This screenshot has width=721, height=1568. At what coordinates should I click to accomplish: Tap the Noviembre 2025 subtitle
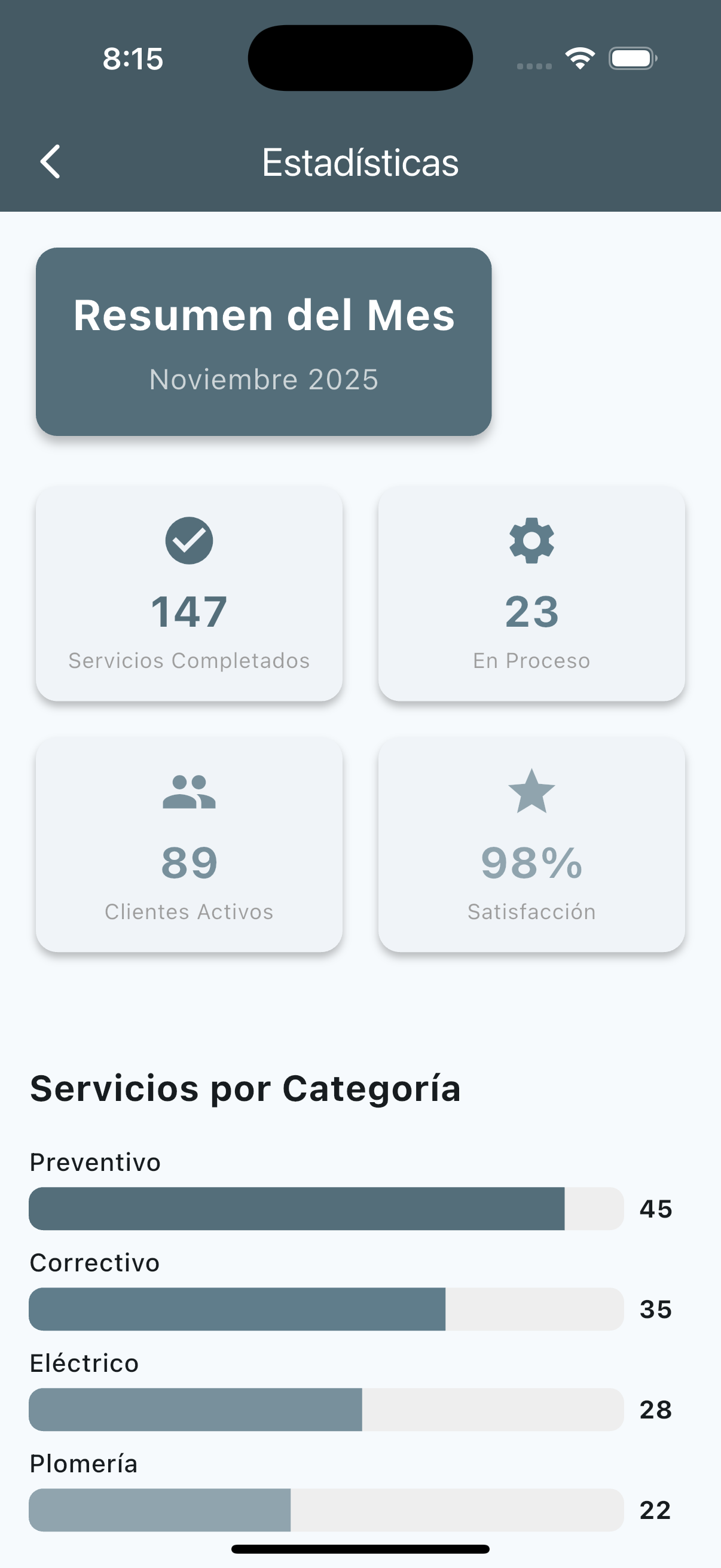264,379
